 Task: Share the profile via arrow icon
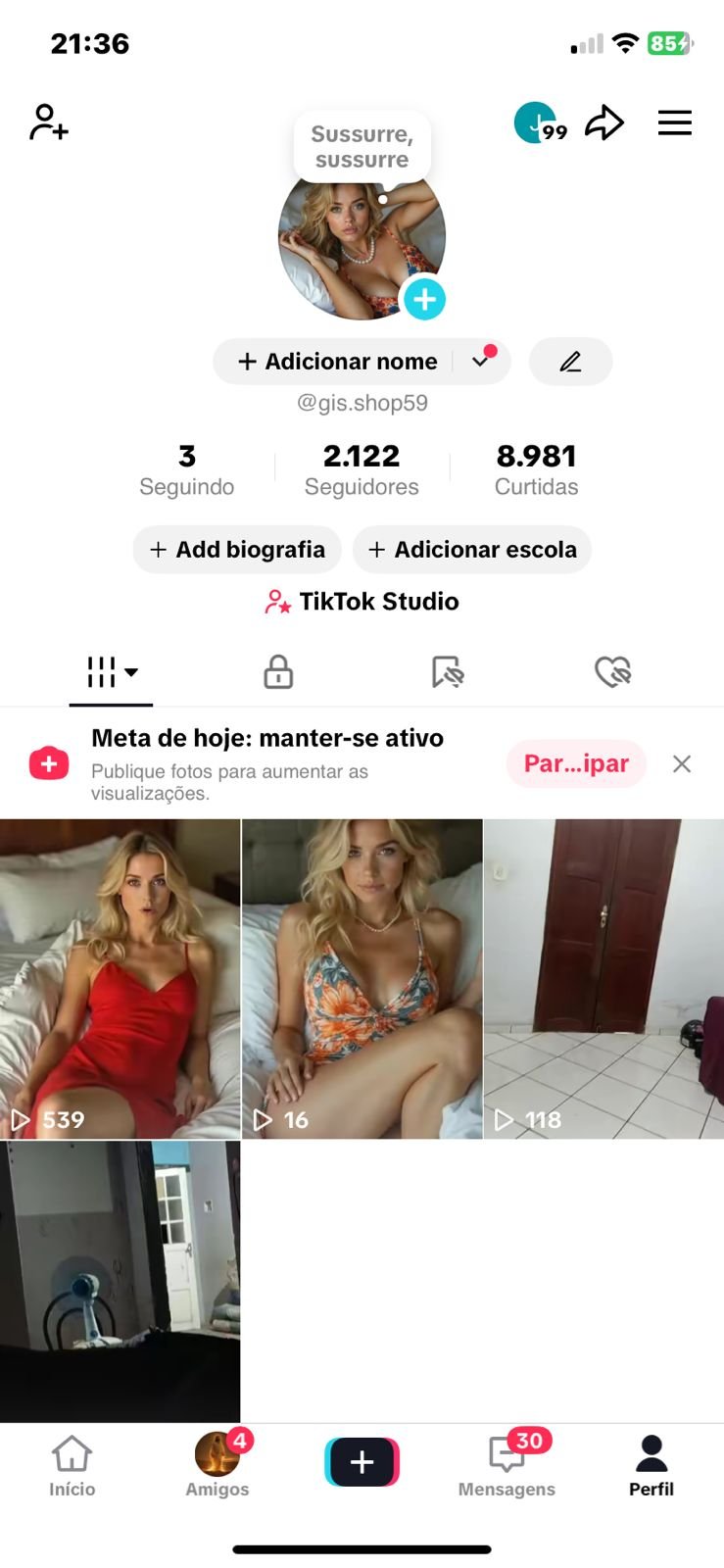point(604,122)
